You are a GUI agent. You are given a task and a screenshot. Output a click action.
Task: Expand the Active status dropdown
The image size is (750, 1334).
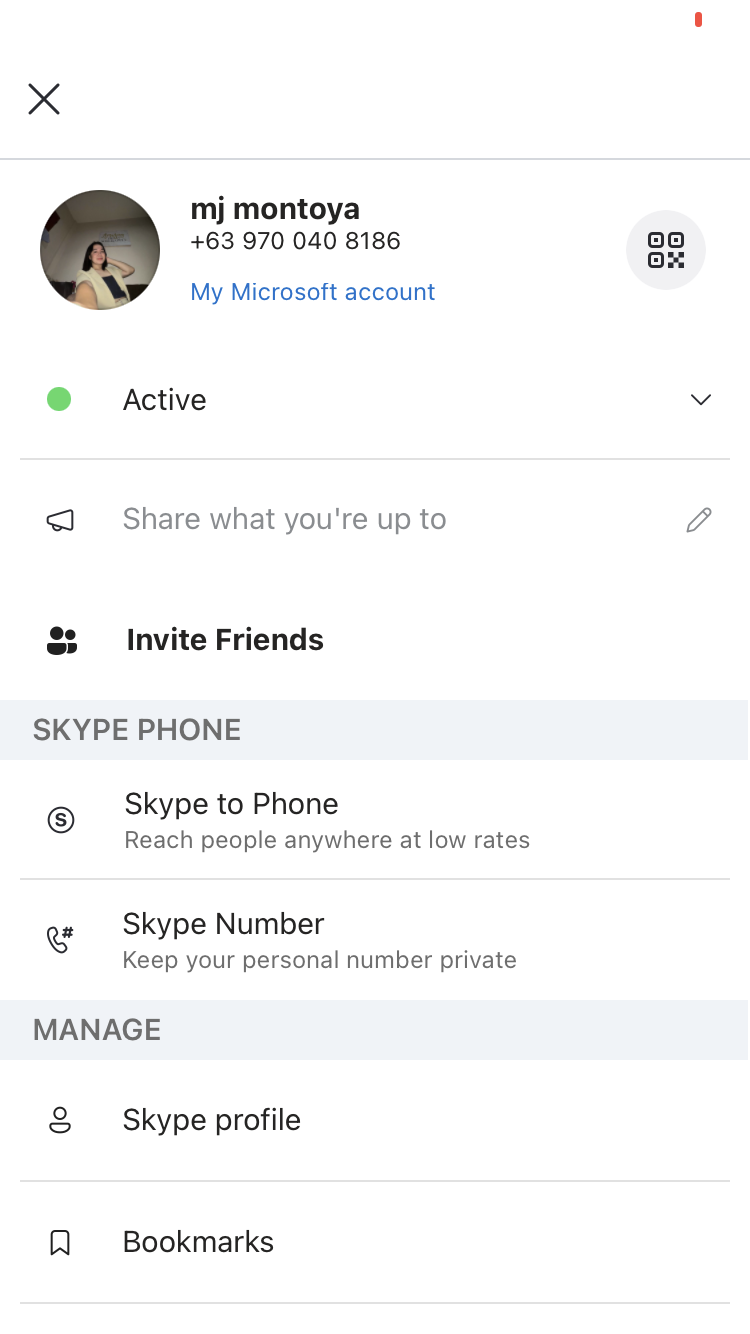click(375, 400)
